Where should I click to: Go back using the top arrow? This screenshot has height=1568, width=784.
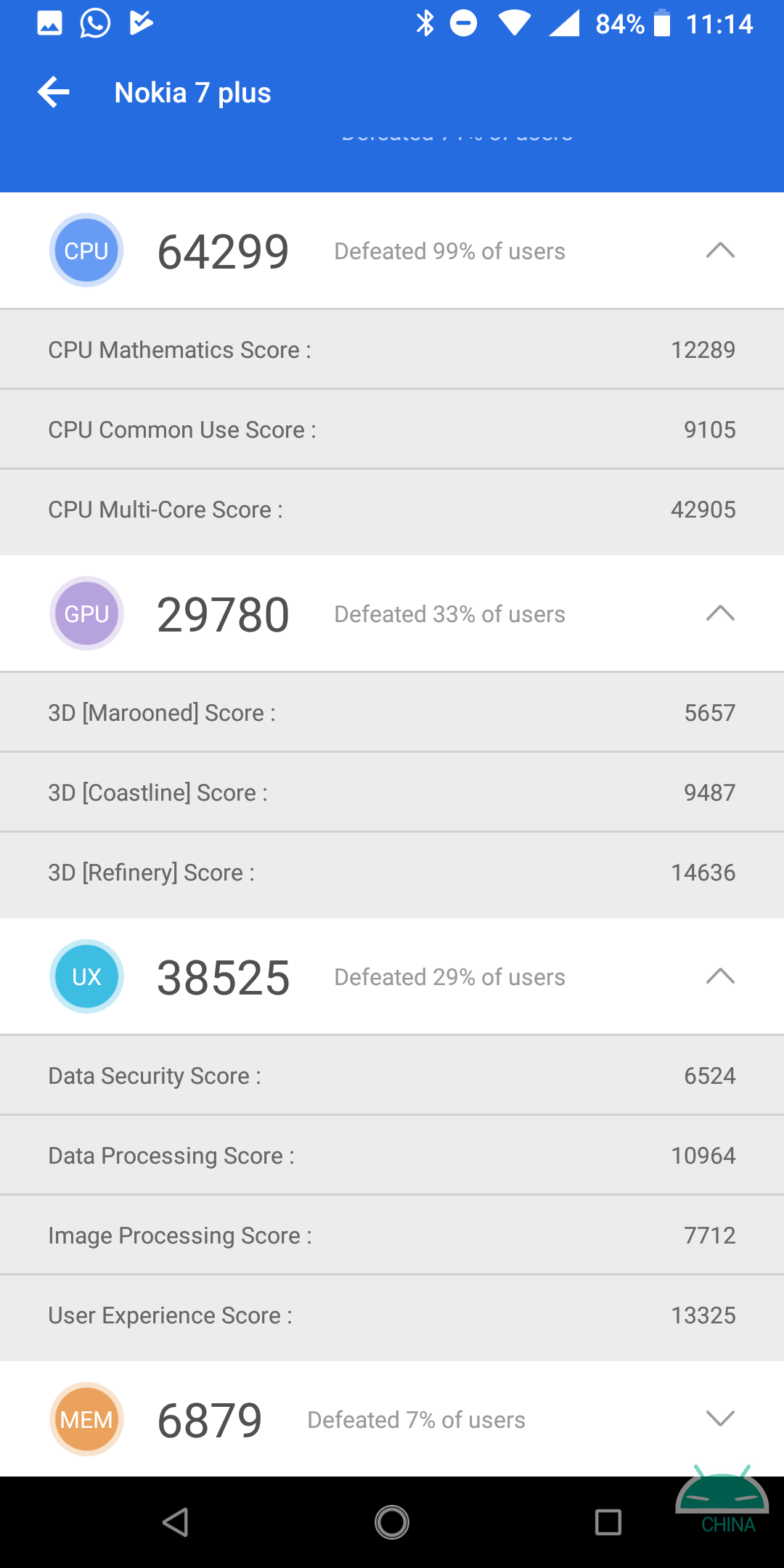coord(54,92)
